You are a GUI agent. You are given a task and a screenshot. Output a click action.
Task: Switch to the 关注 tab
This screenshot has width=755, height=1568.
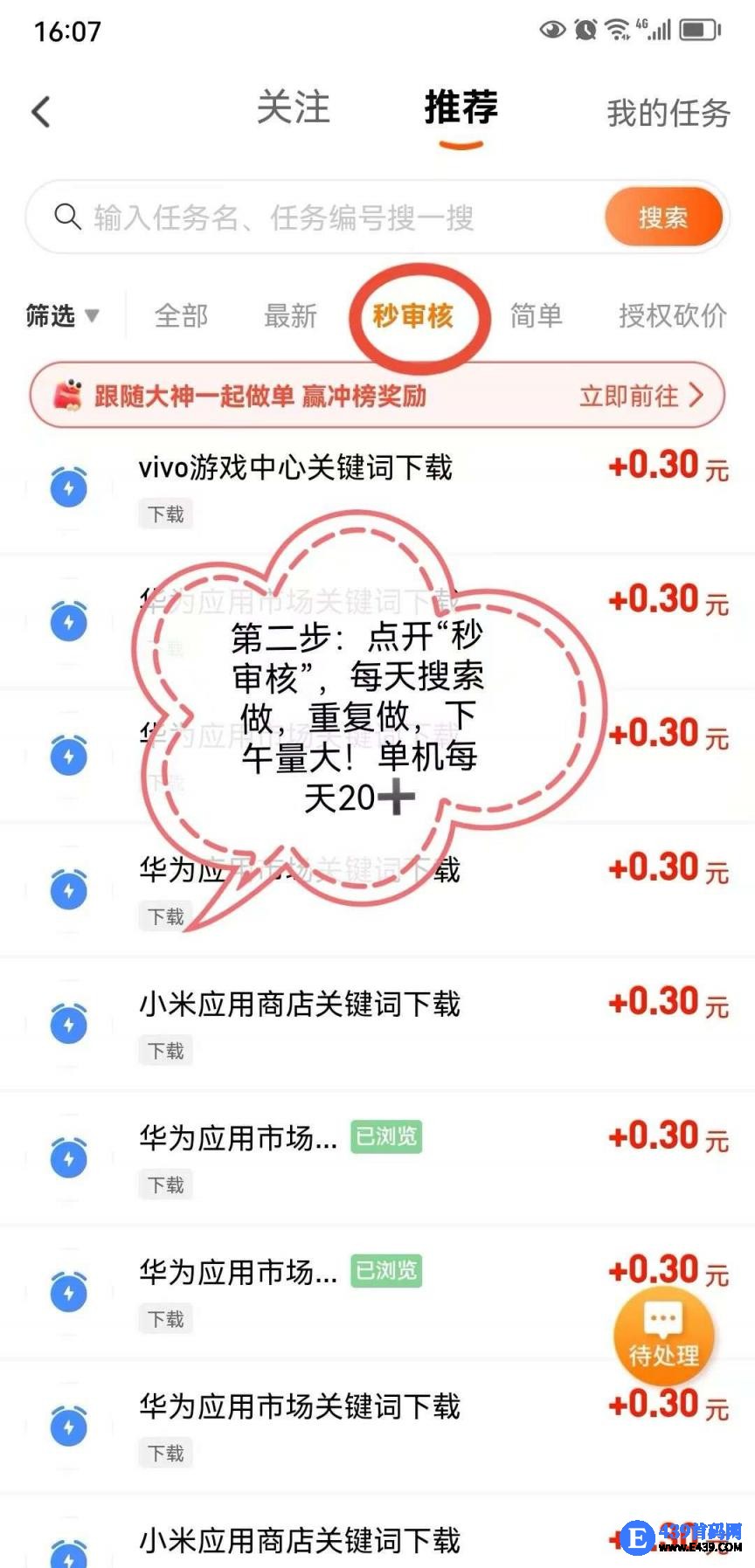click(x=293, y=108)
